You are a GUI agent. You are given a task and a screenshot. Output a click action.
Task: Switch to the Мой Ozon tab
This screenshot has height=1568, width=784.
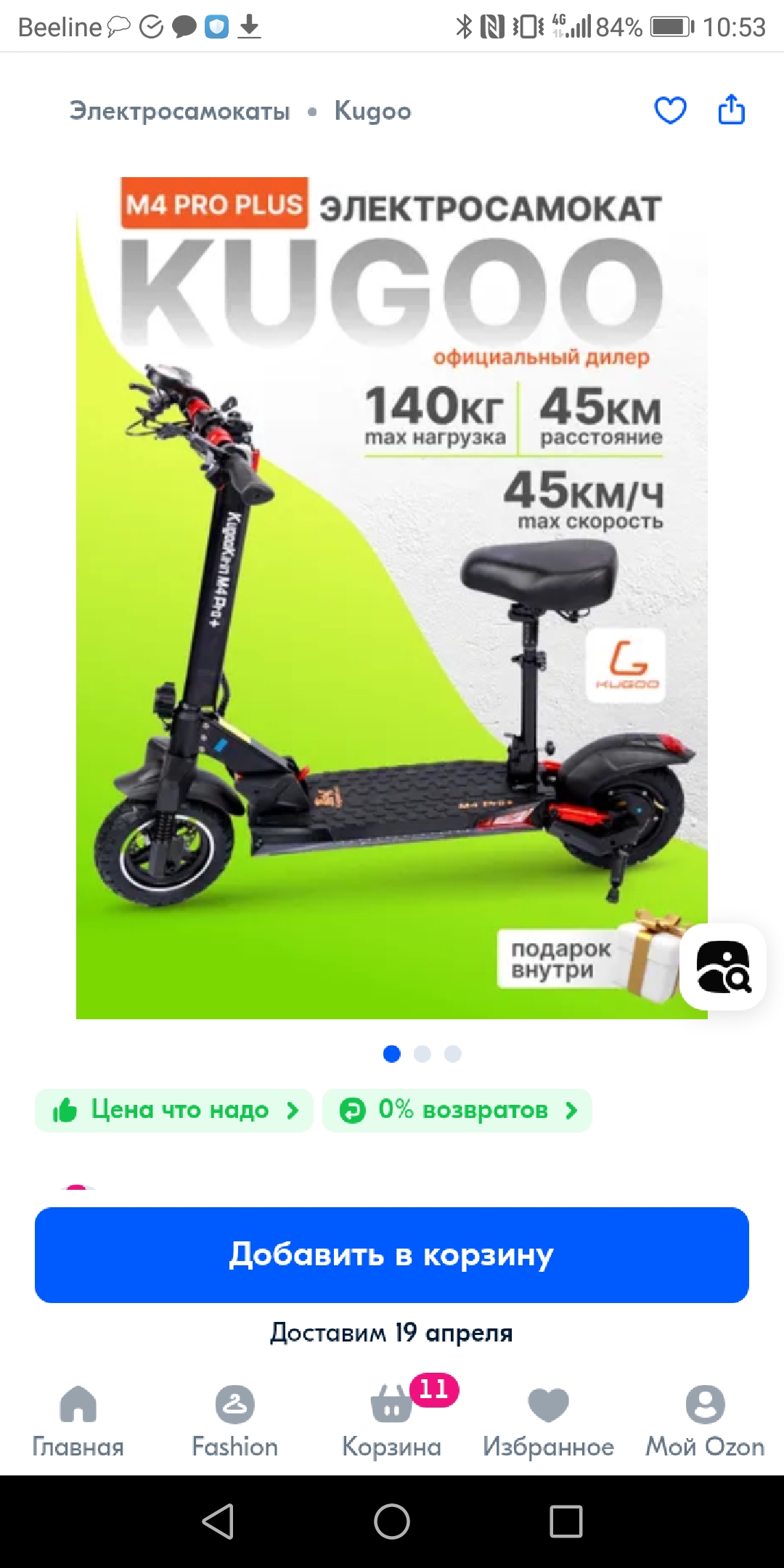(705, 1422)
